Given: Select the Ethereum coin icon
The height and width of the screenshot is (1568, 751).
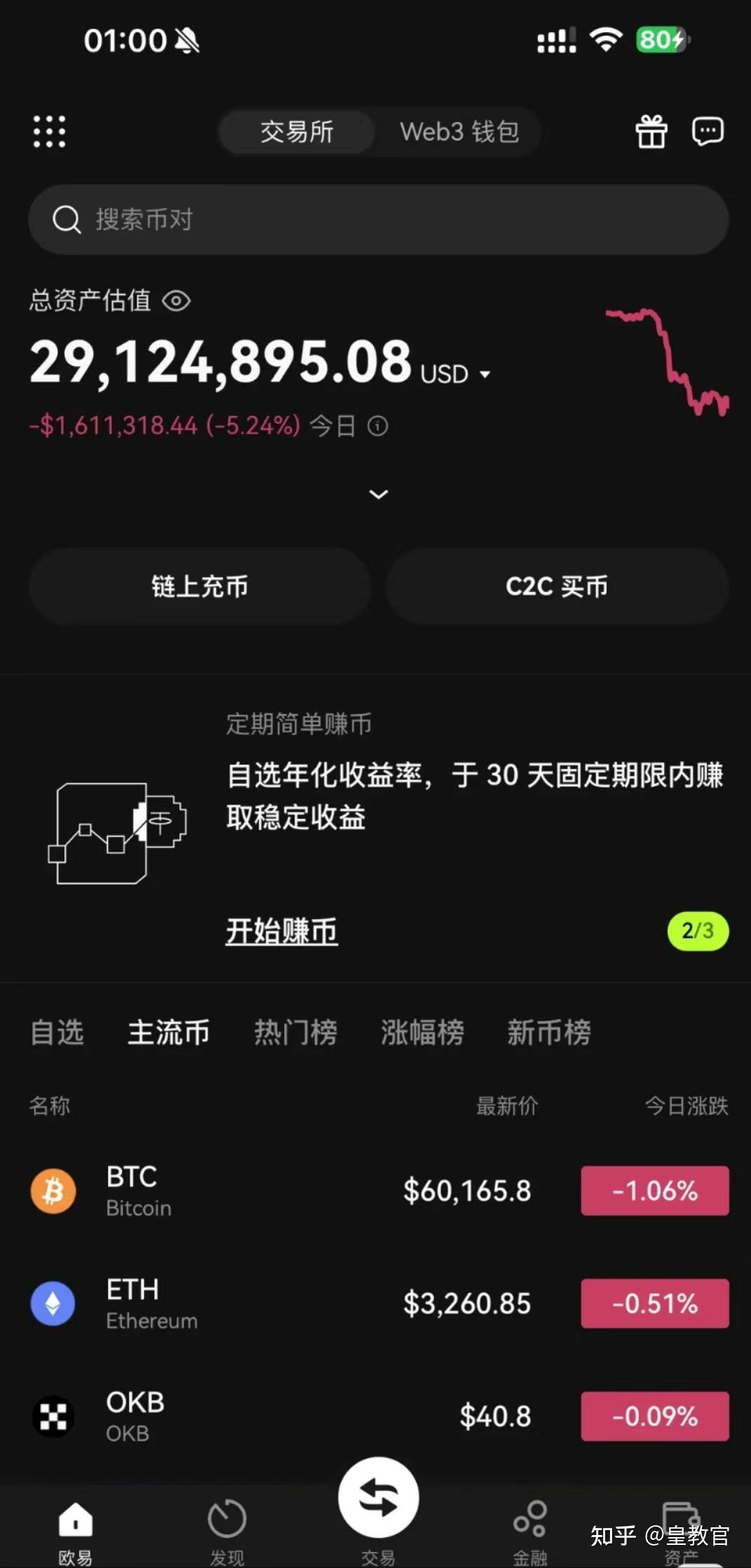Looking at the screenshot, I should pyautogui.click(x=53, y=1304).
